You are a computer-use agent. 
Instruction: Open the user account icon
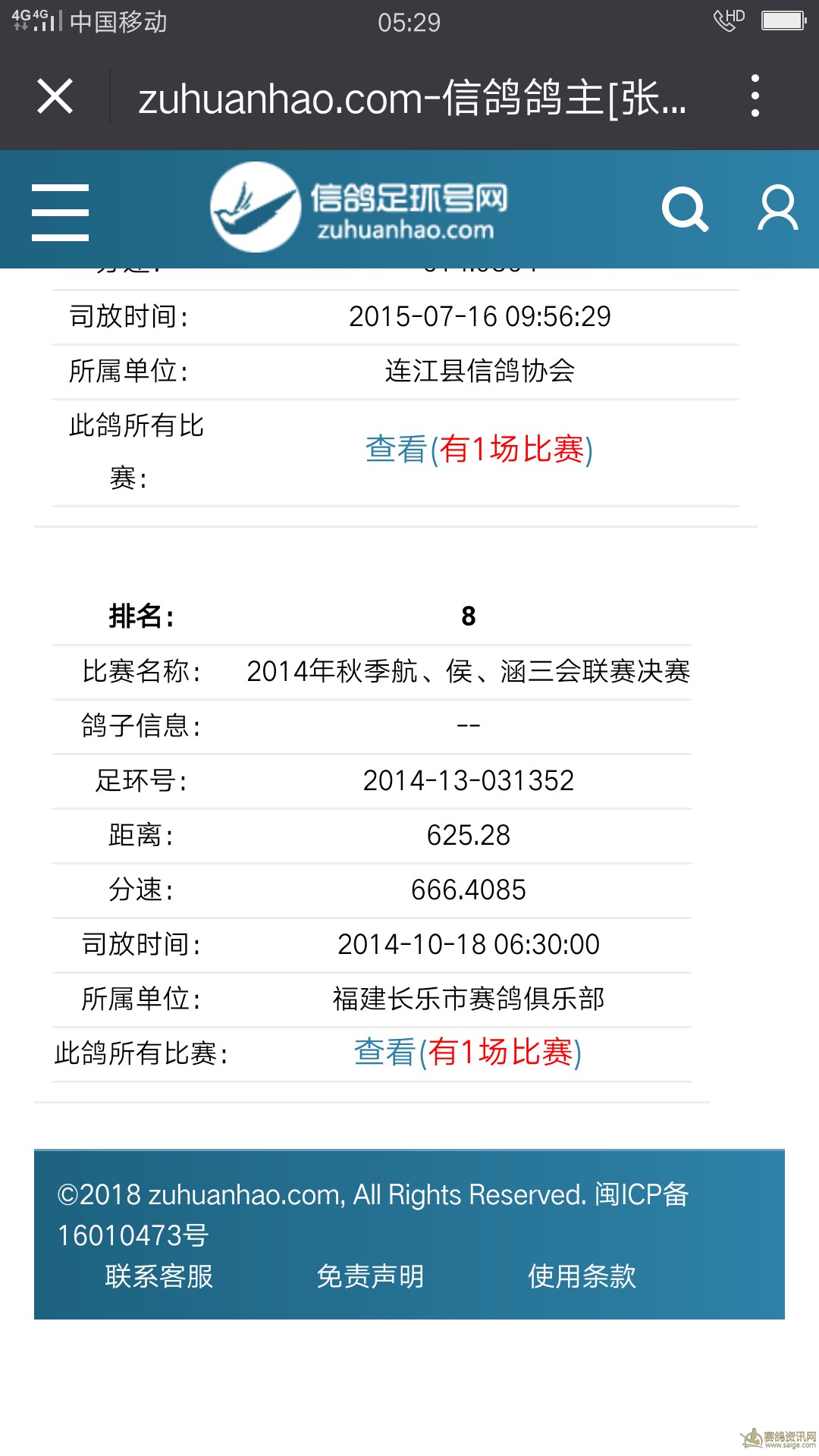pos(778,207)
